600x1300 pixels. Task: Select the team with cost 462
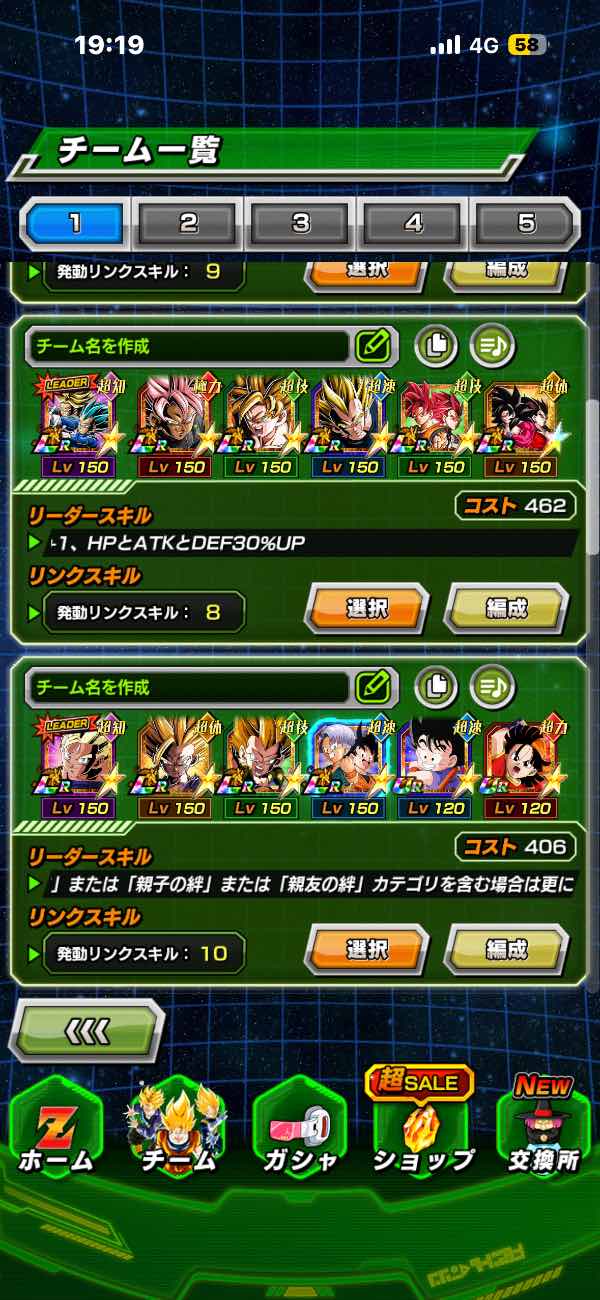tap(366, 608)
